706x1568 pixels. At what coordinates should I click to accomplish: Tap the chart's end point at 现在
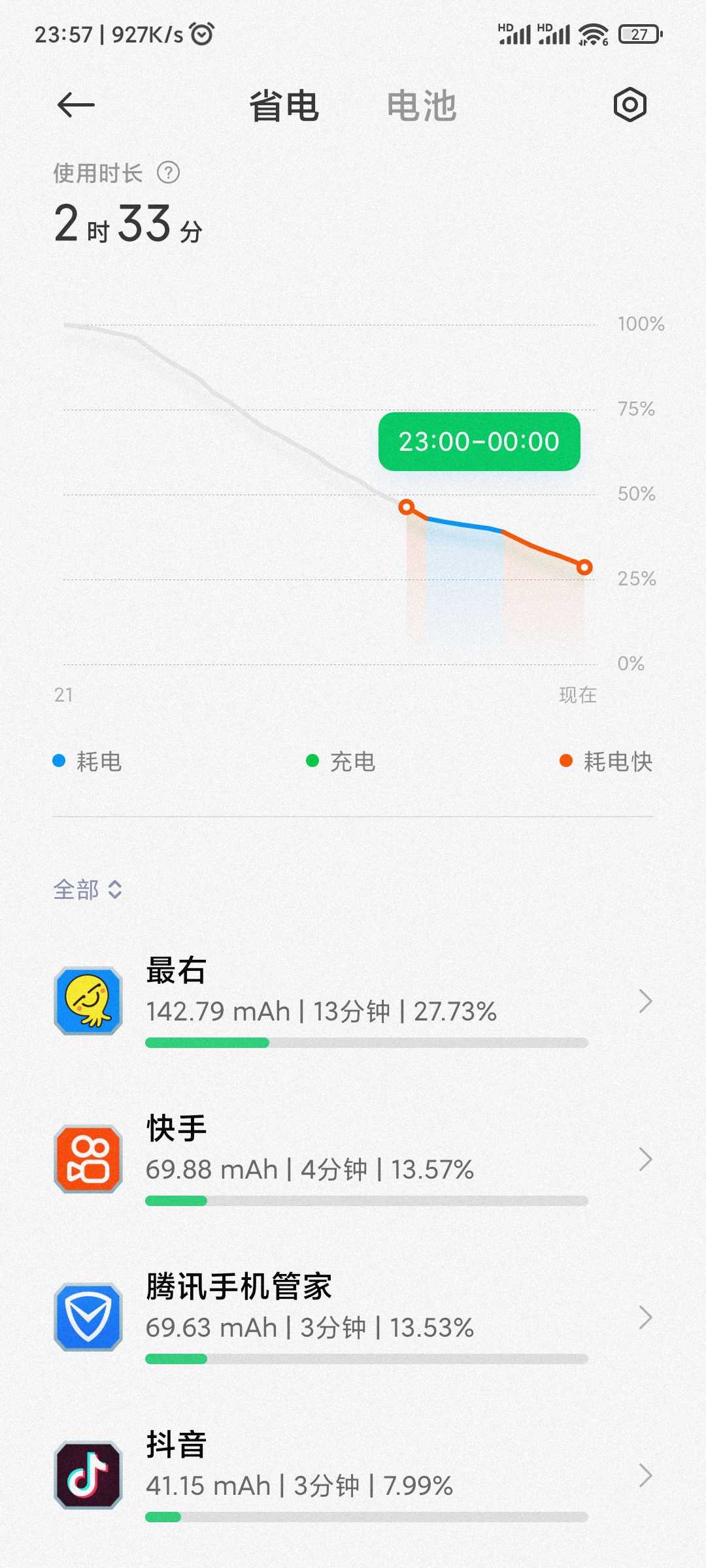[x=584, y=567]
